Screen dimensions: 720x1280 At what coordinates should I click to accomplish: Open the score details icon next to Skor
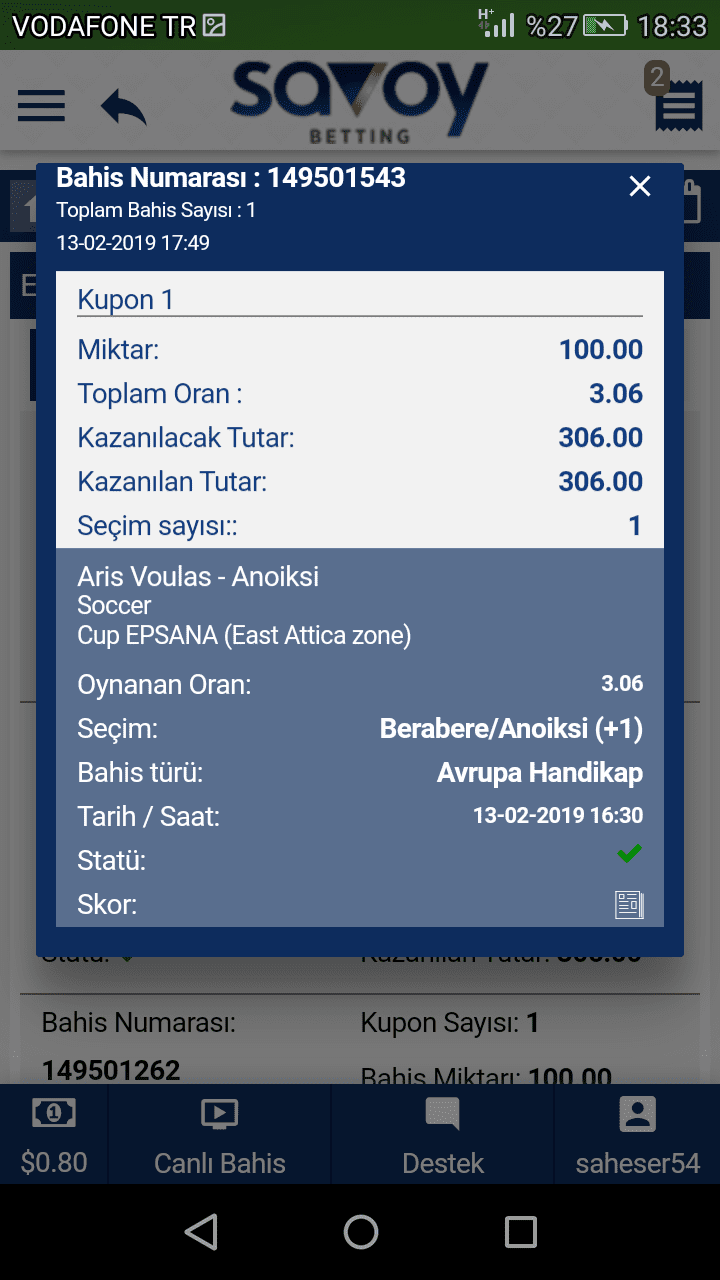click(629, 905)
